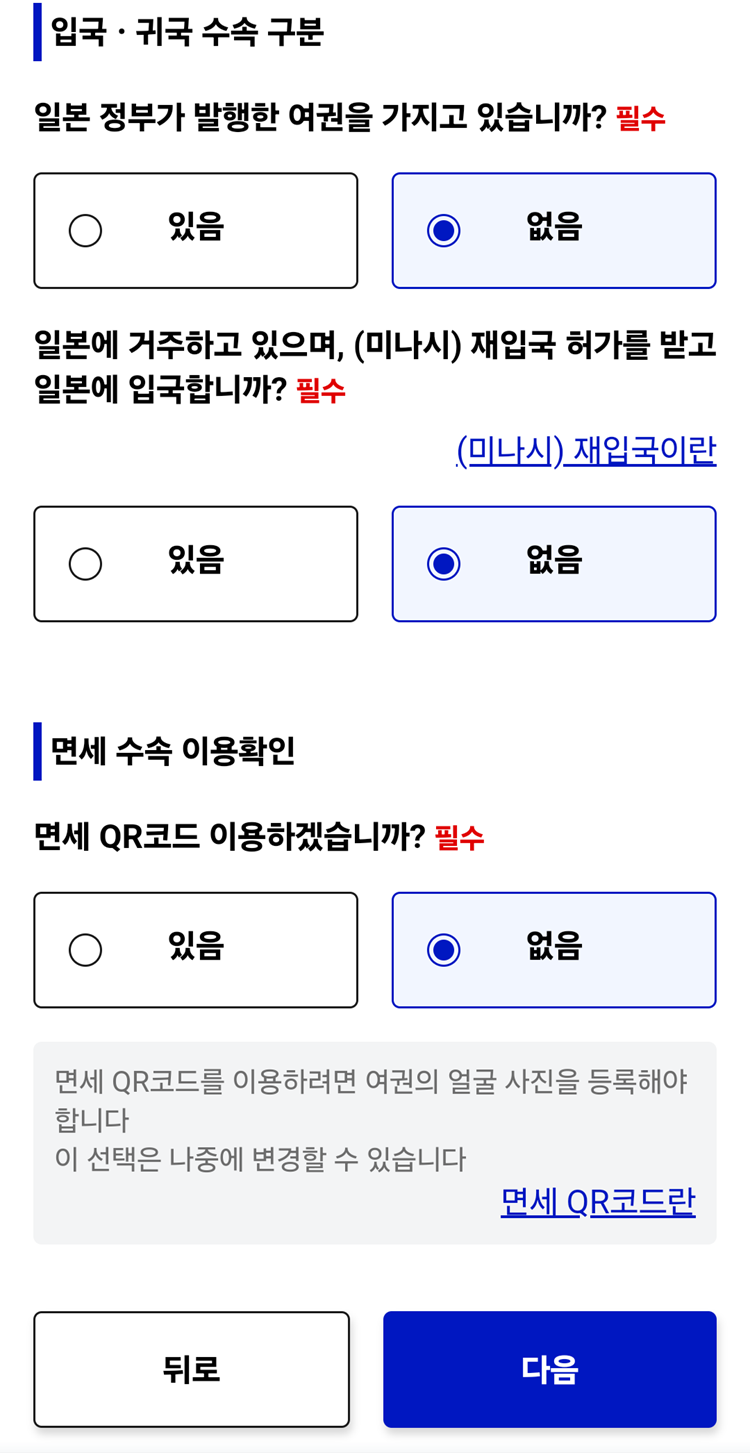Click the duty-free QR code notice box

[x=375, y=1142]
